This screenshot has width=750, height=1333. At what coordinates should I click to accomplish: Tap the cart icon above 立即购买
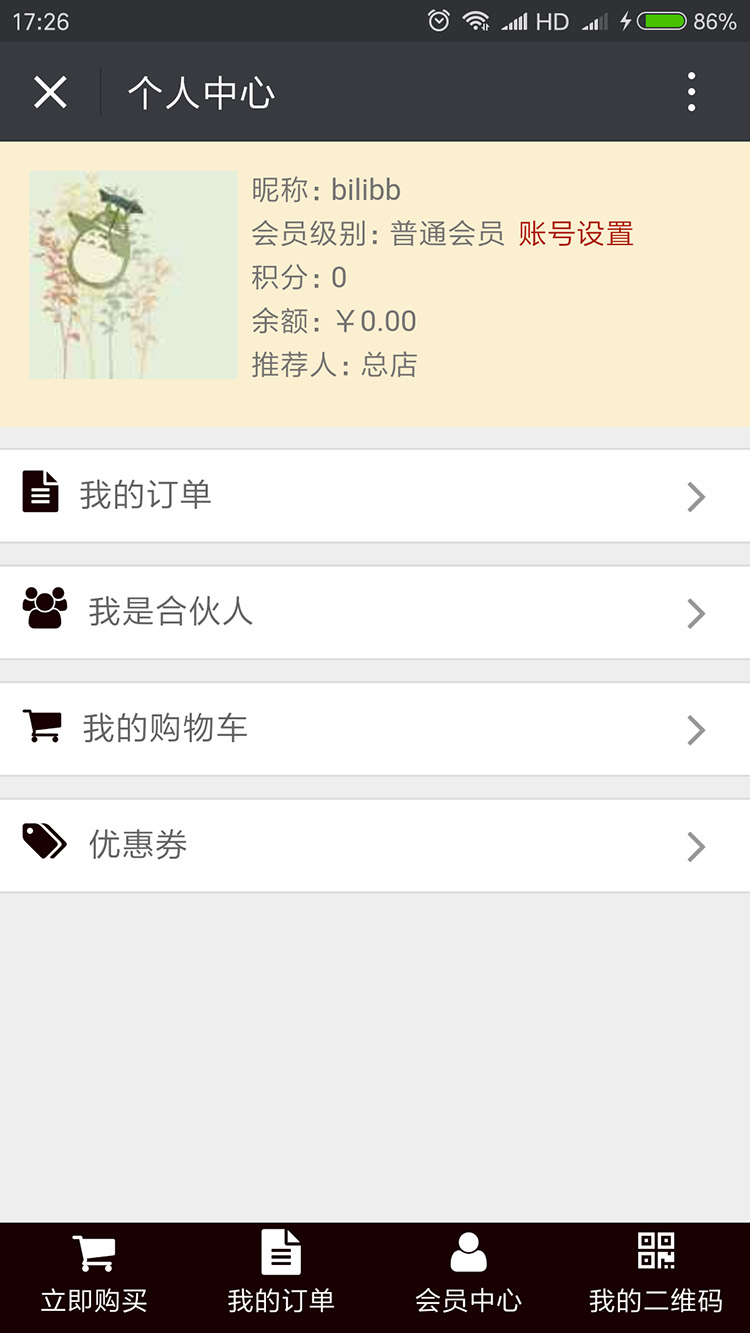[x=93, y=1251]
